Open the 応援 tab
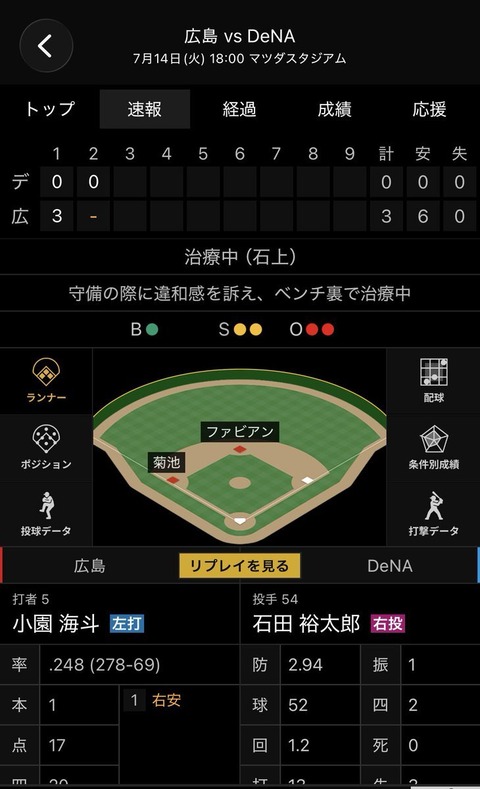The width and height of the screenshot is (480, 789). click(429, 109)
